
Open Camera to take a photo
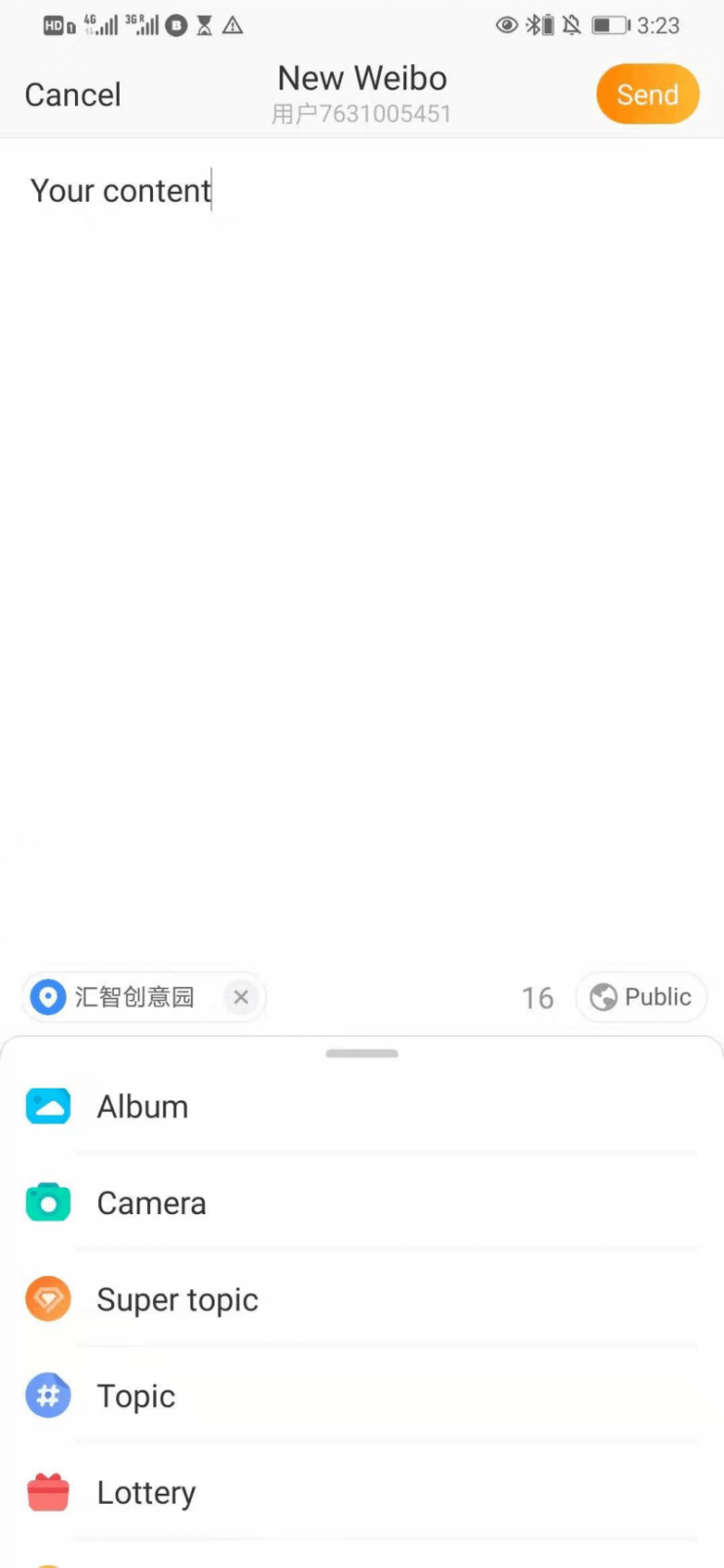pyautogui.click(x=151, y=1204)
